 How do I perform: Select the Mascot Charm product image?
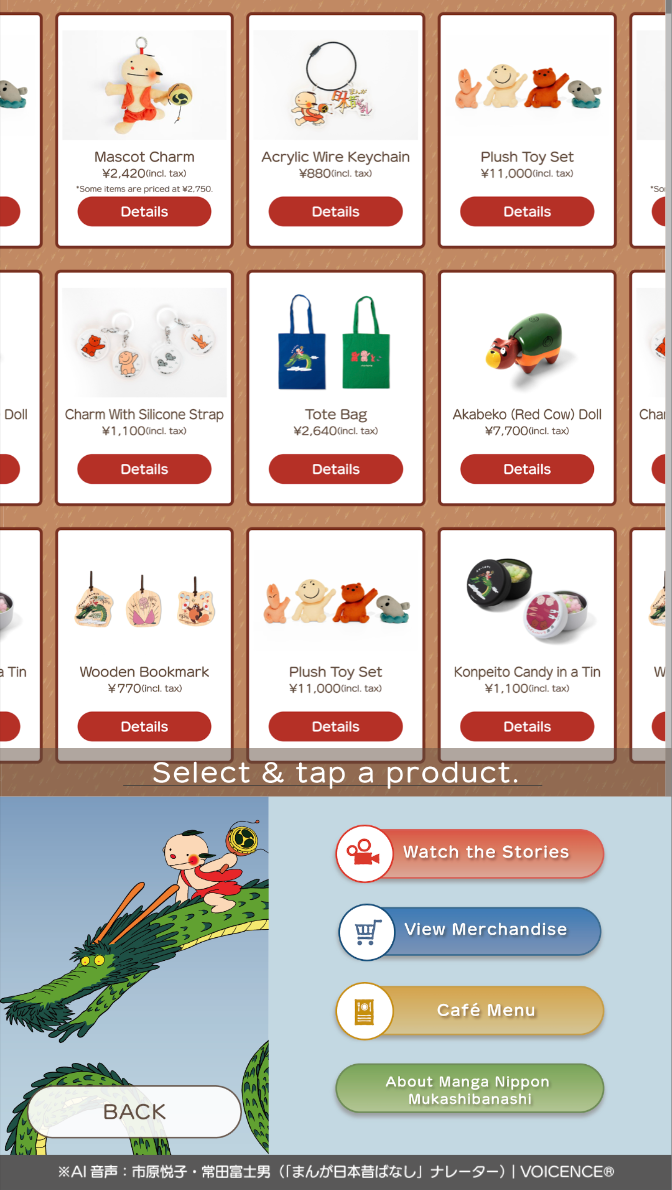pos(144,85)
